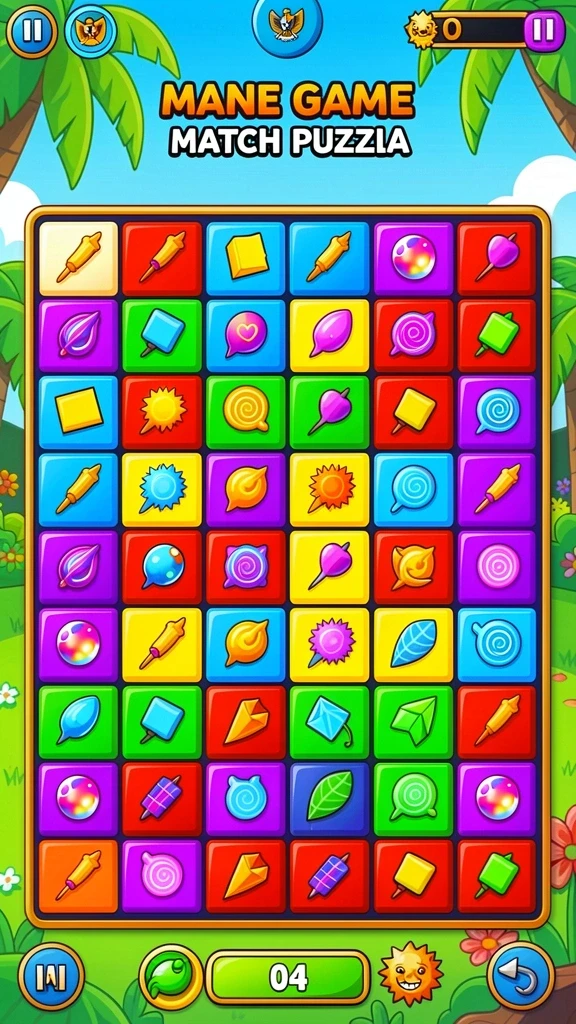
Task: Select the green tile with the paper plane
Action: (413, 722)
